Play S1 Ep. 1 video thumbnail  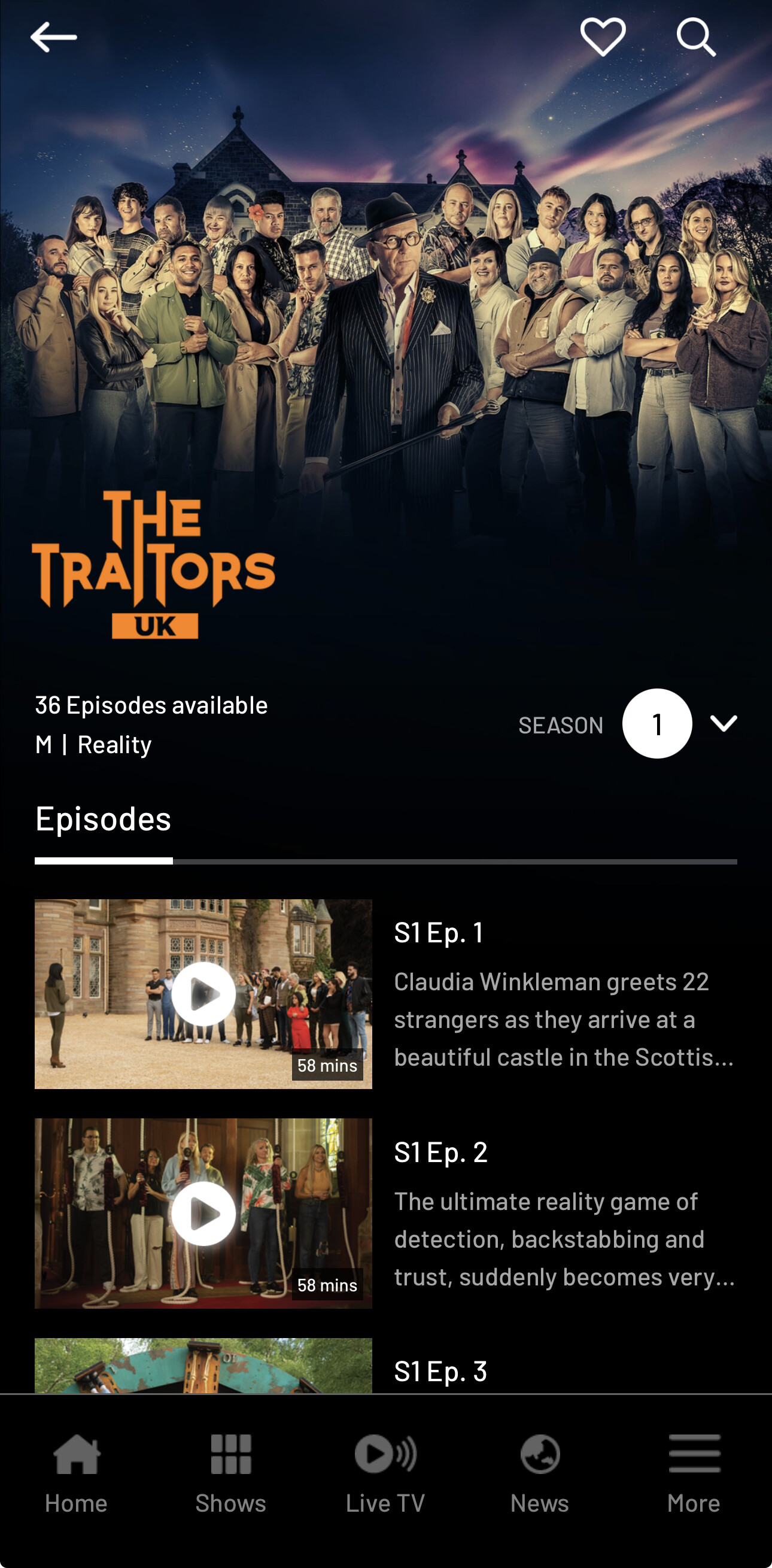click(x=203, y=994)
